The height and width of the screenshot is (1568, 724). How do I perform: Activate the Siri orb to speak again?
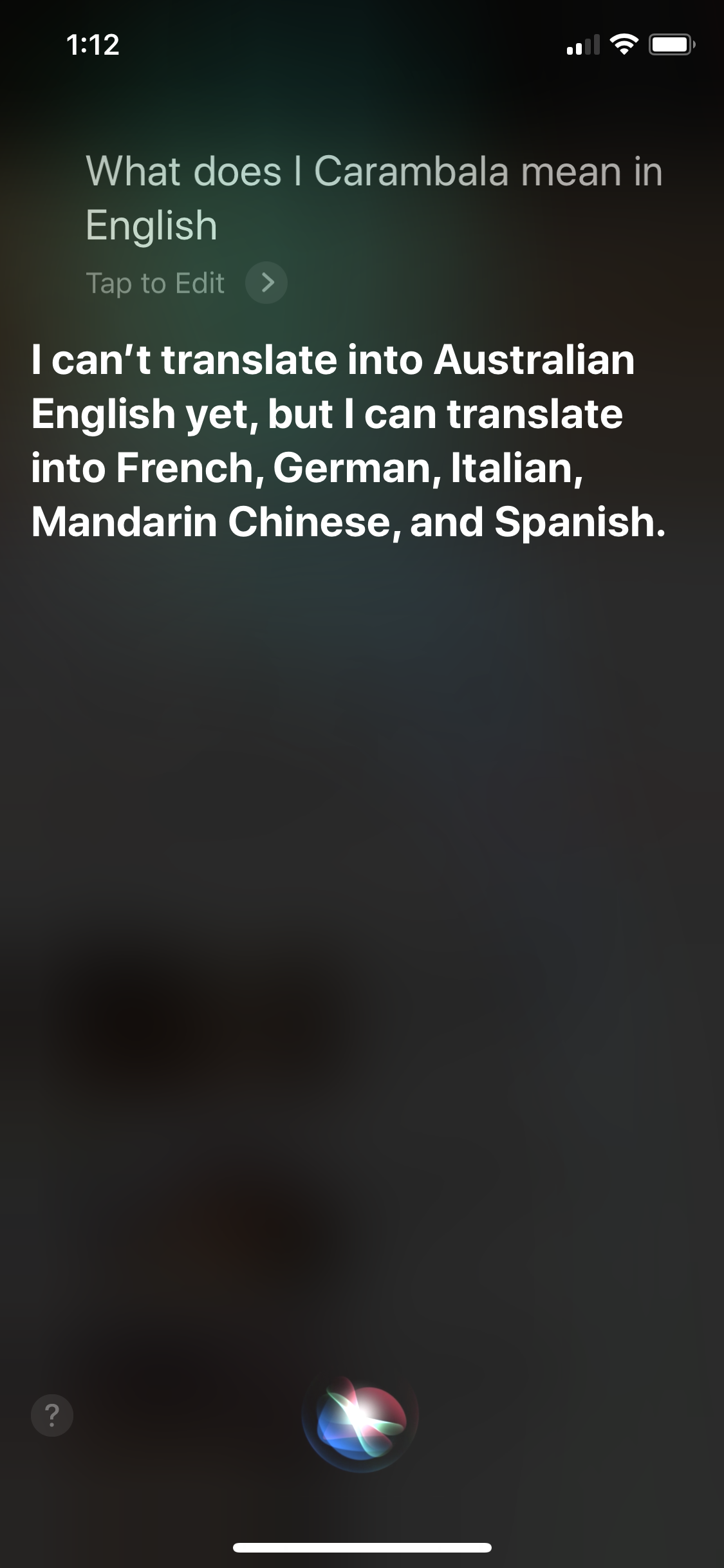(x=360, y=1415)
